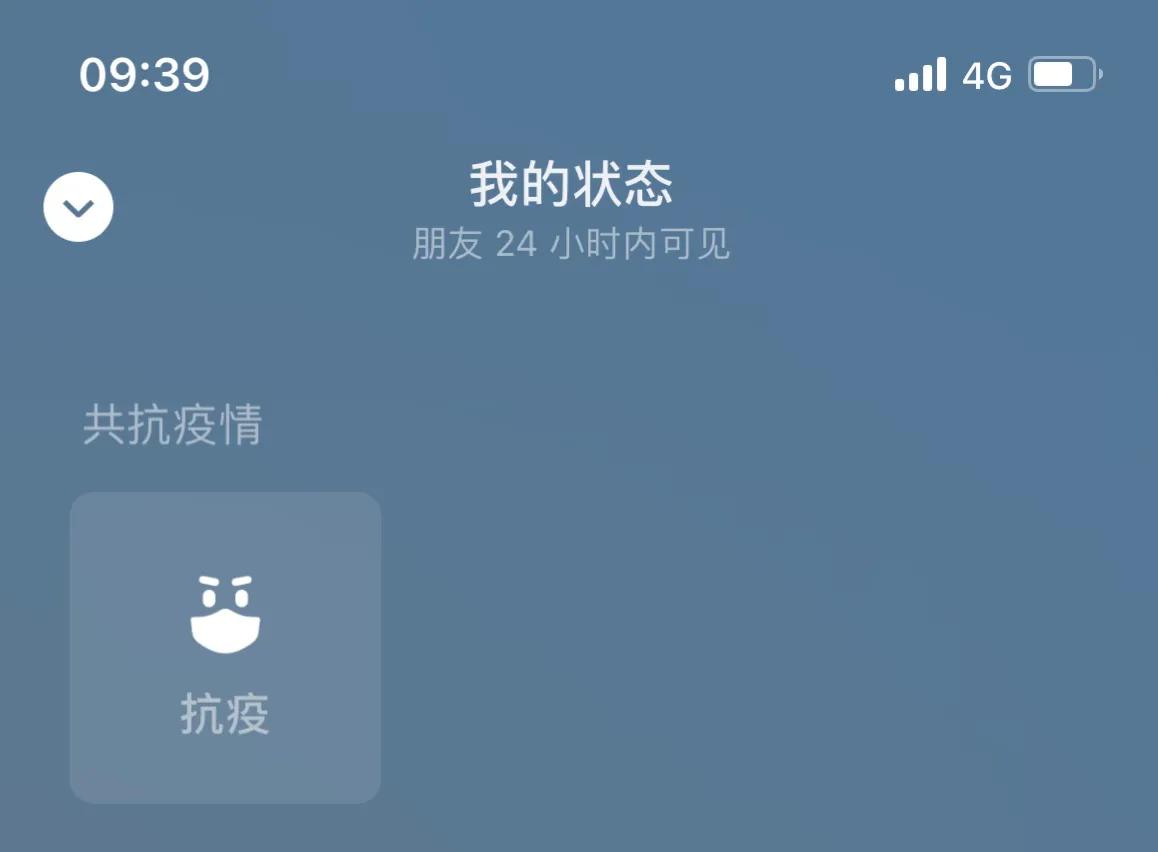Collapse the 我的状态 panel with the down arrow
Image resolution: width=1158 pixels, height=852 pixels.
click(x=78, y=207)
